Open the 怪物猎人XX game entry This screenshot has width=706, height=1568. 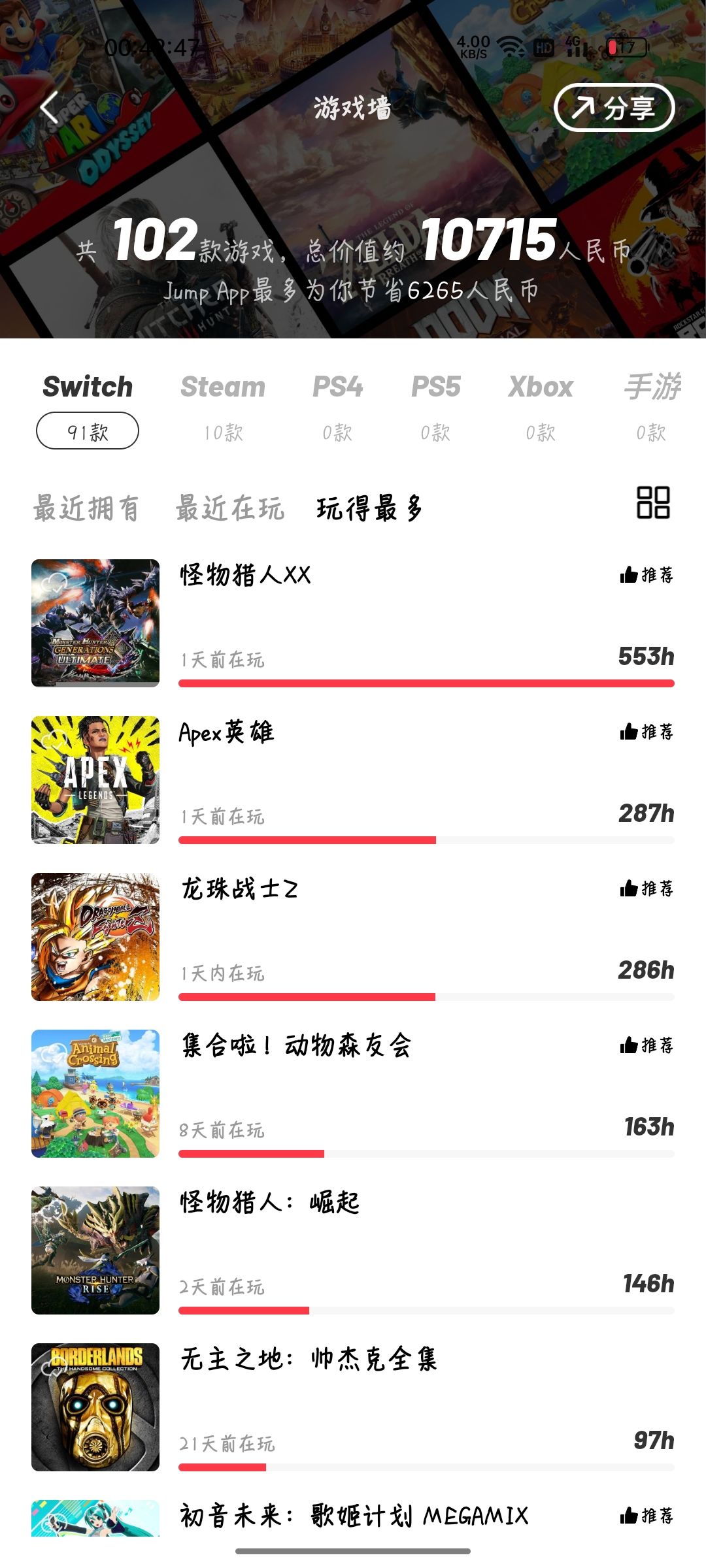click(353, 623)
